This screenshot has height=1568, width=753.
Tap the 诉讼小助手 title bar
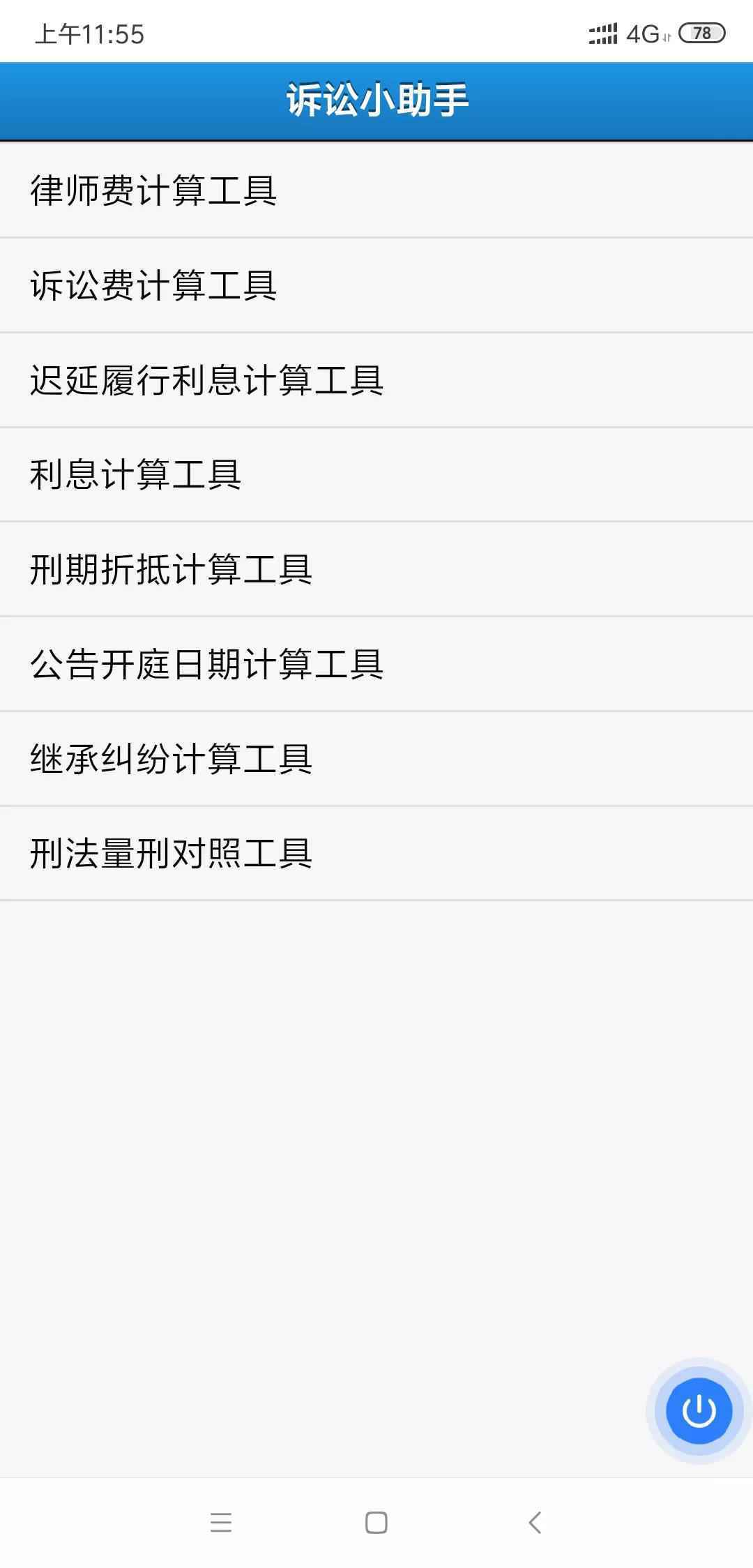(x=376, y=100)
